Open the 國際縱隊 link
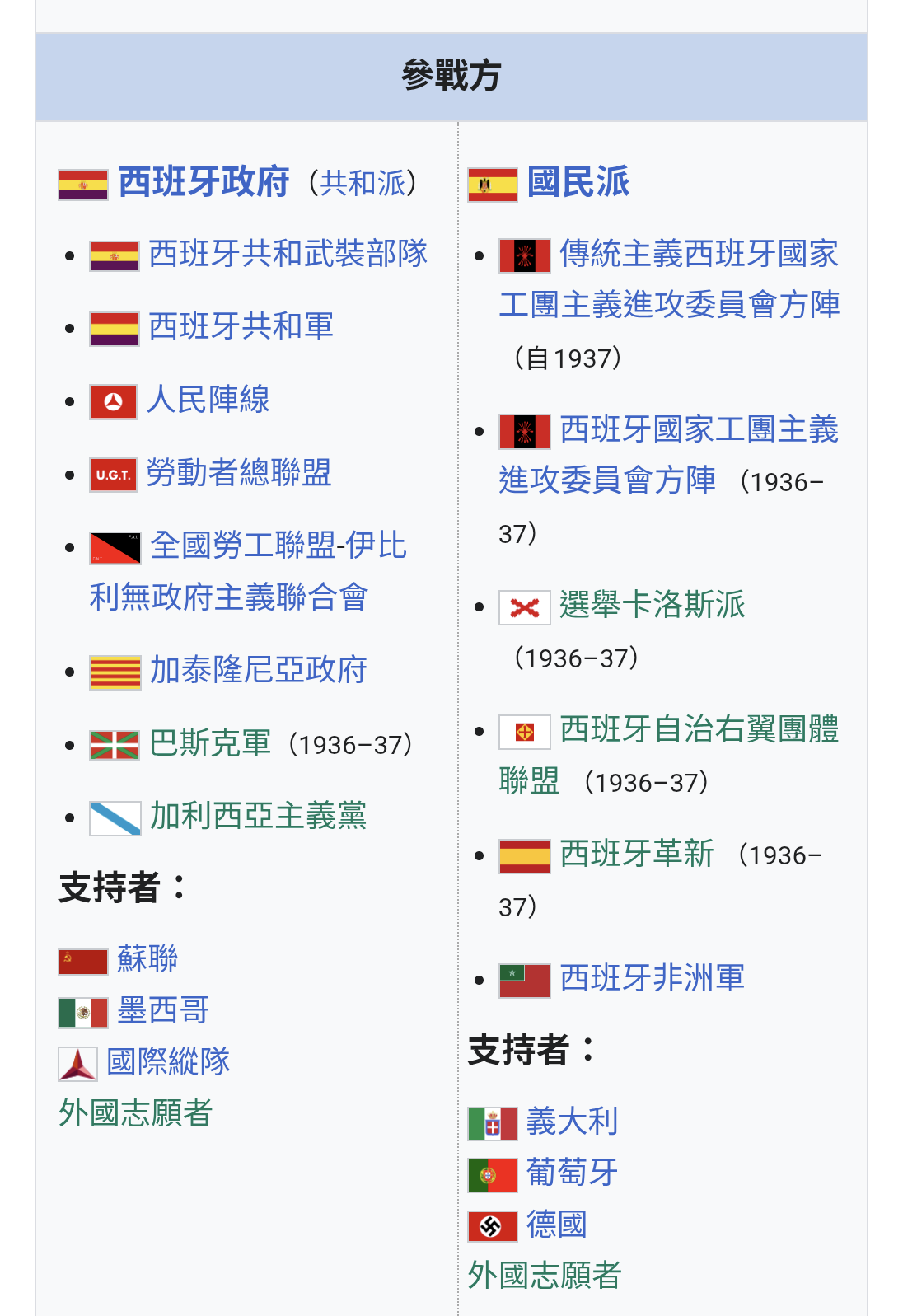The width and height of the screenshot is (903, 1316). pyautogui.click(x=168, y=1062)
